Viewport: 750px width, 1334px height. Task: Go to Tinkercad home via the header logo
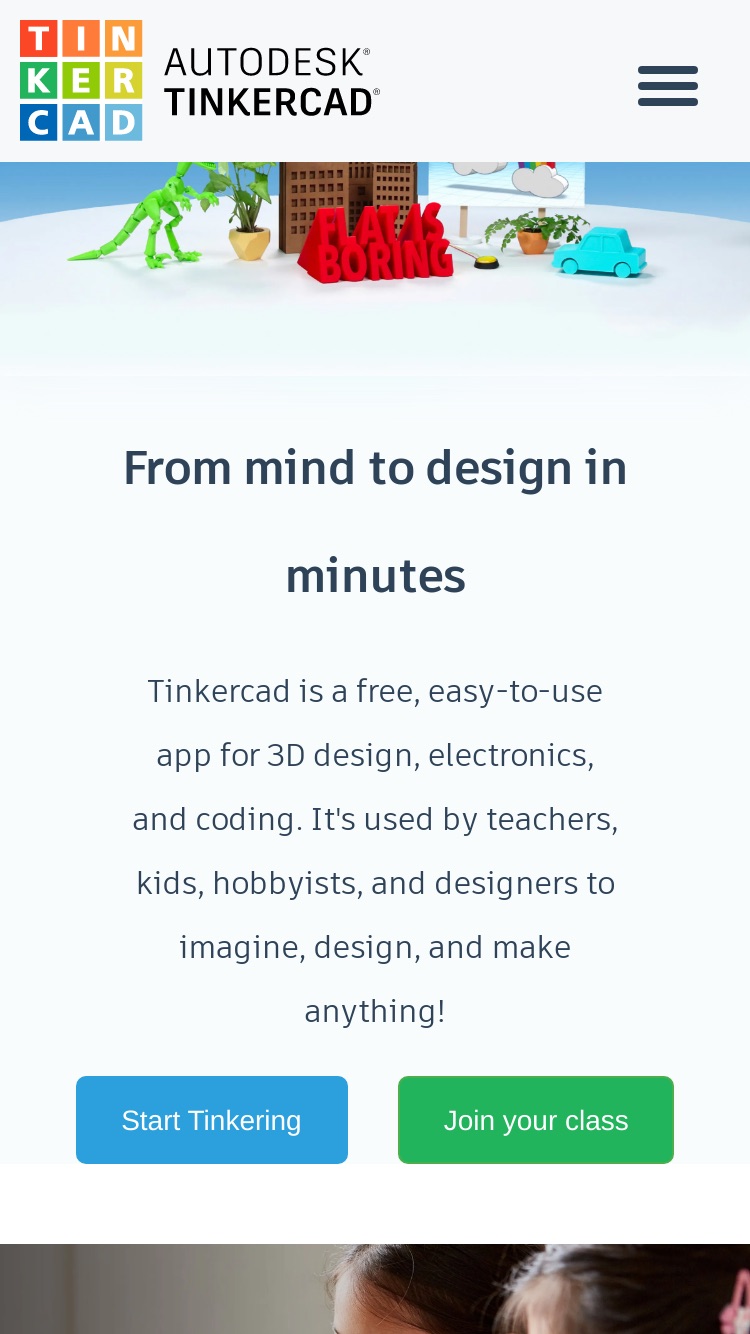point(200,81)
